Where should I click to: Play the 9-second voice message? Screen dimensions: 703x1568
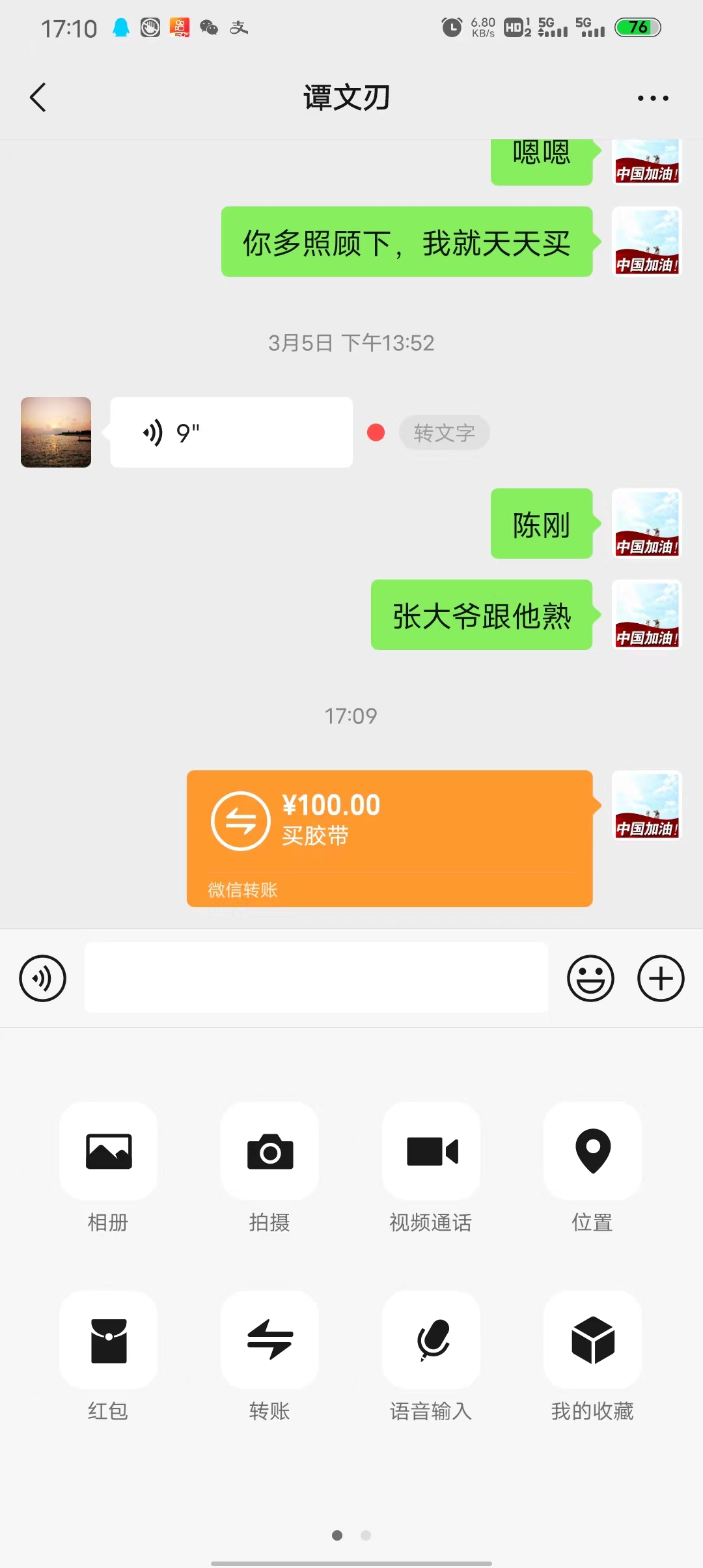[231, 432]
